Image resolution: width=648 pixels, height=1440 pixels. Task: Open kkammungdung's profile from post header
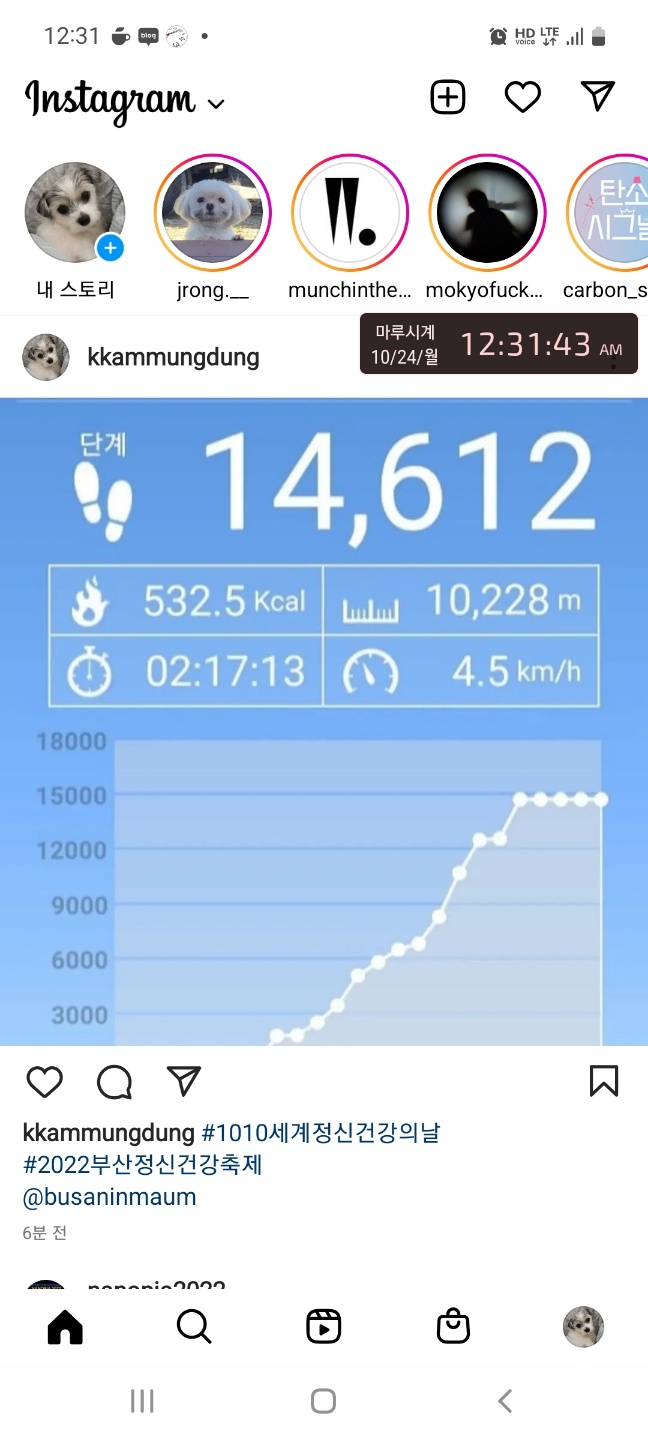173,357
